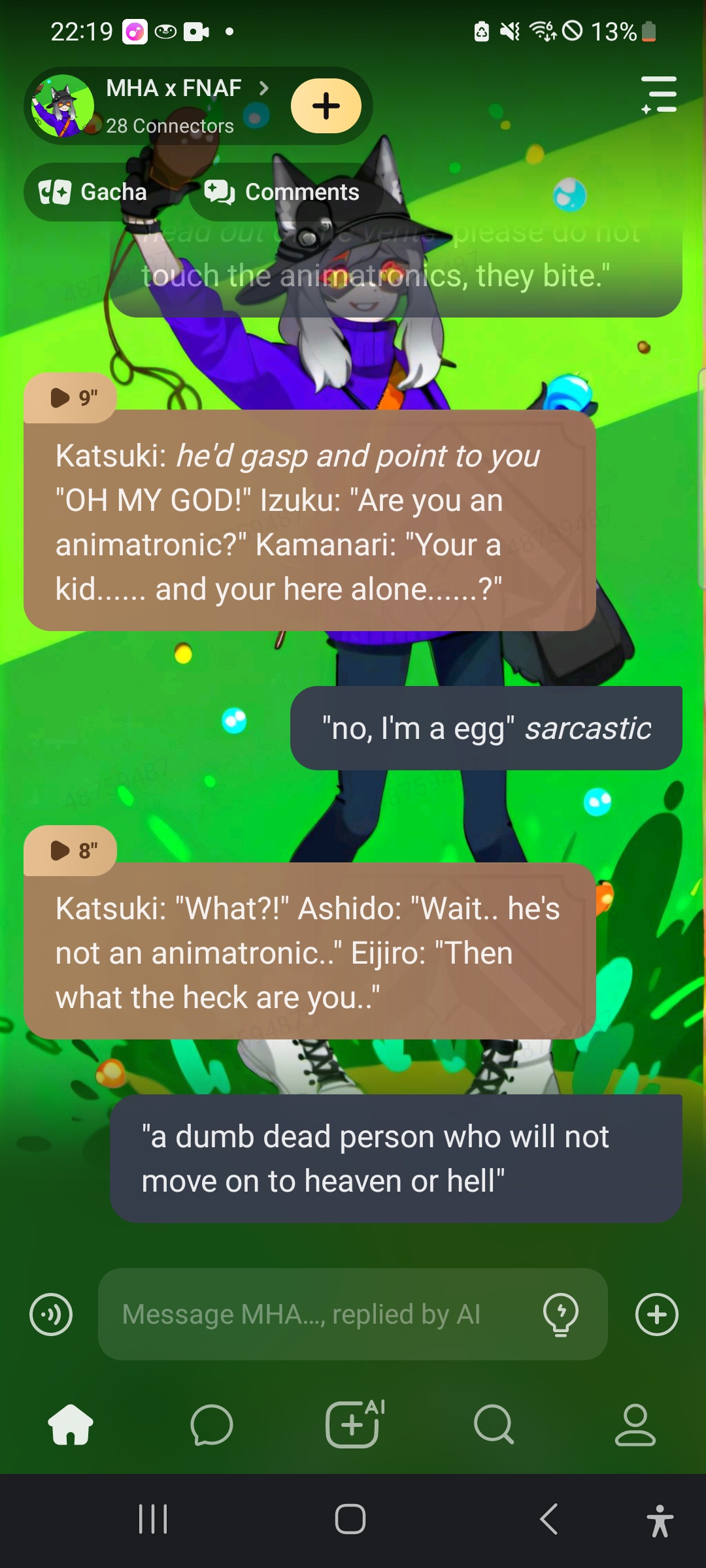Go to the Home tab
The width and height of the screenshot is (706, 1568).
tap(71, 1424)
